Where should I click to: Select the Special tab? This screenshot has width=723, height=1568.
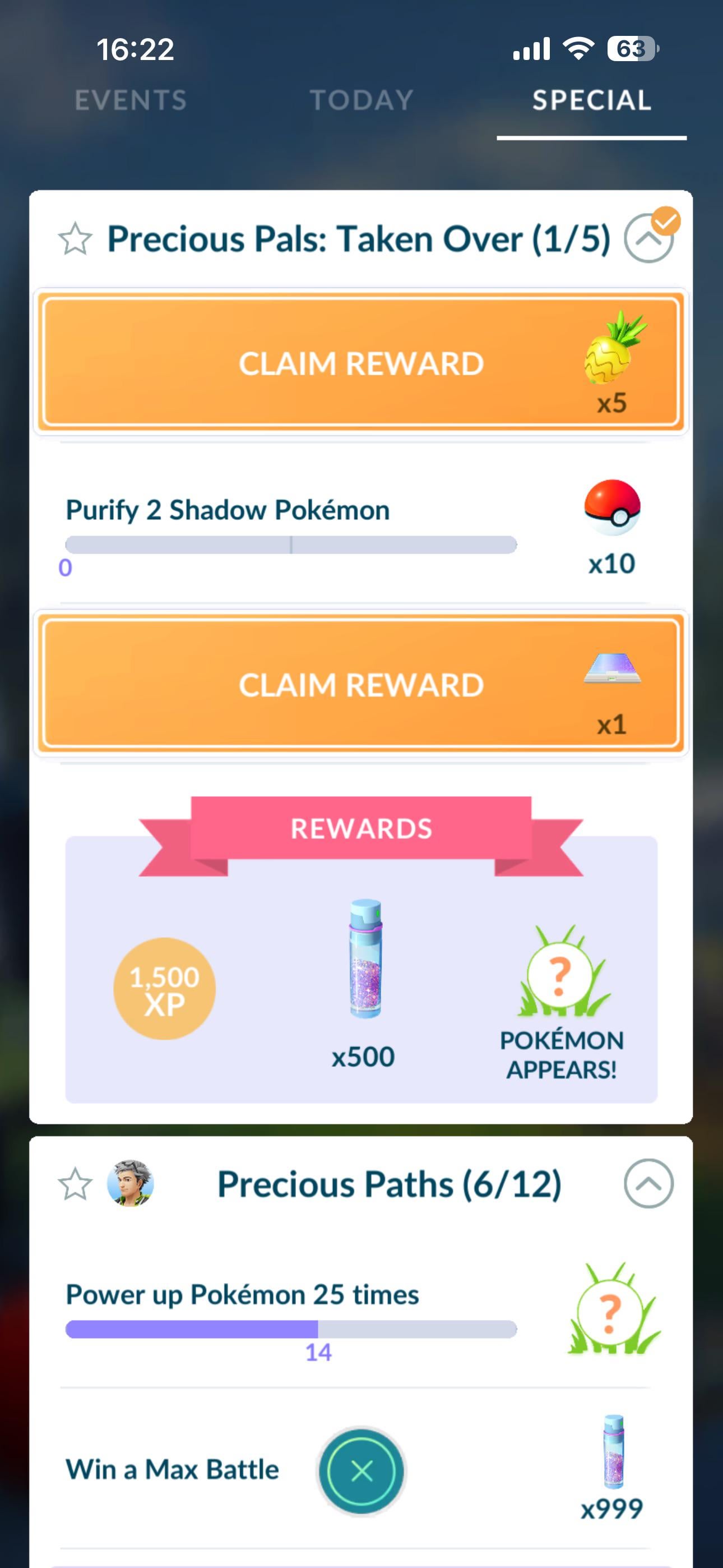591,100
